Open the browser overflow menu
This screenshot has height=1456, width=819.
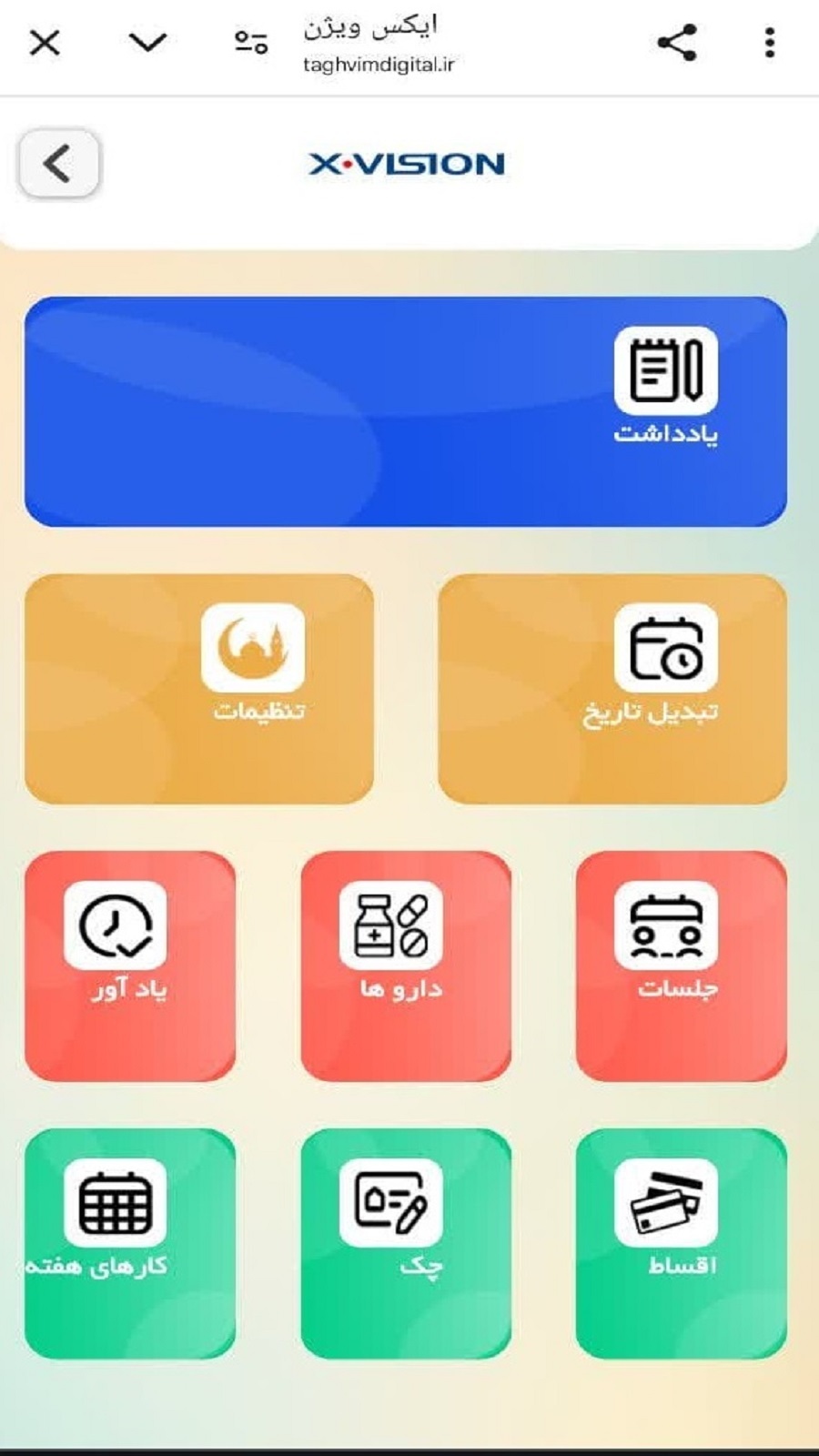(x=770, y=43)
